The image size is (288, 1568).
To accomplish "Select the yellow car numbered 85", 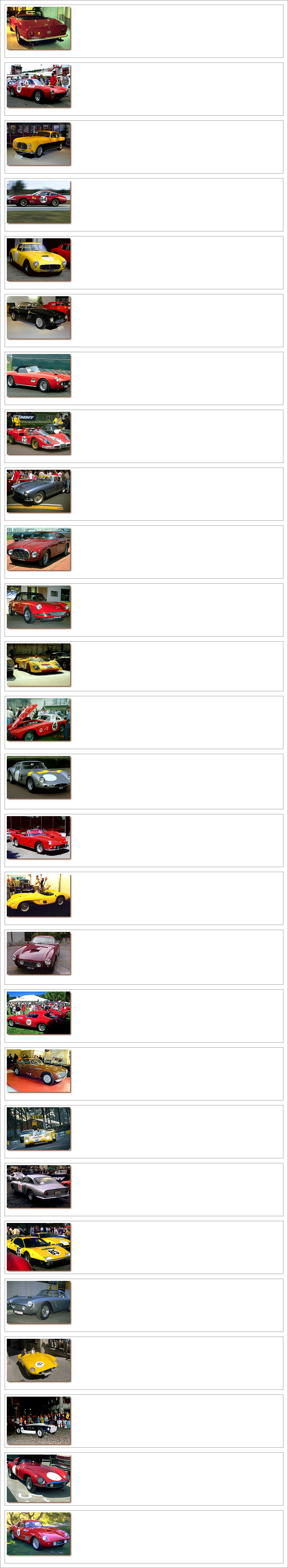I will pyautogui.click(x=38, y=1247).
